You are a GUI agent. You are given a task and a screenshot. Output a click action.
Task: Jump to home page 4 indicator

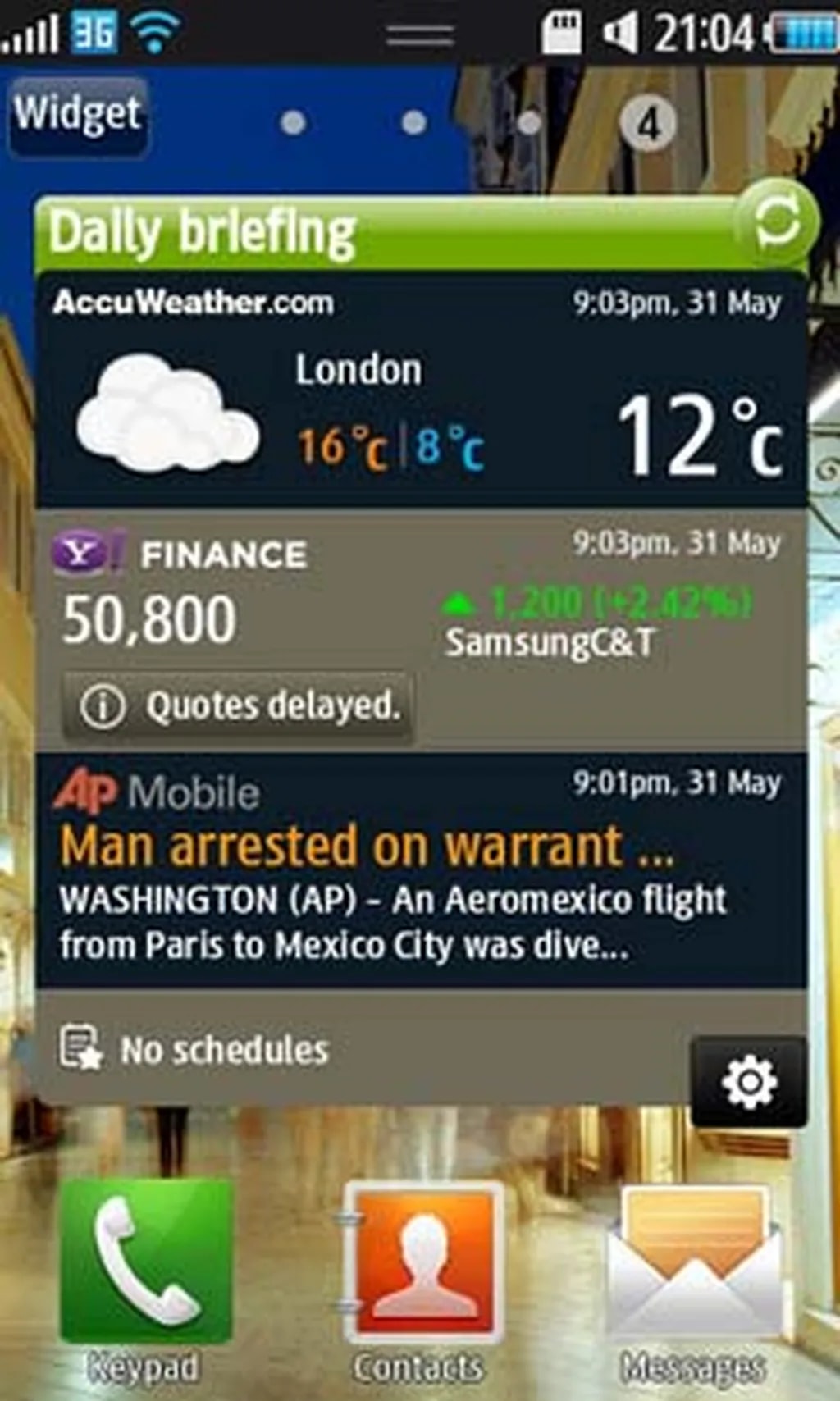coord(648,124)
